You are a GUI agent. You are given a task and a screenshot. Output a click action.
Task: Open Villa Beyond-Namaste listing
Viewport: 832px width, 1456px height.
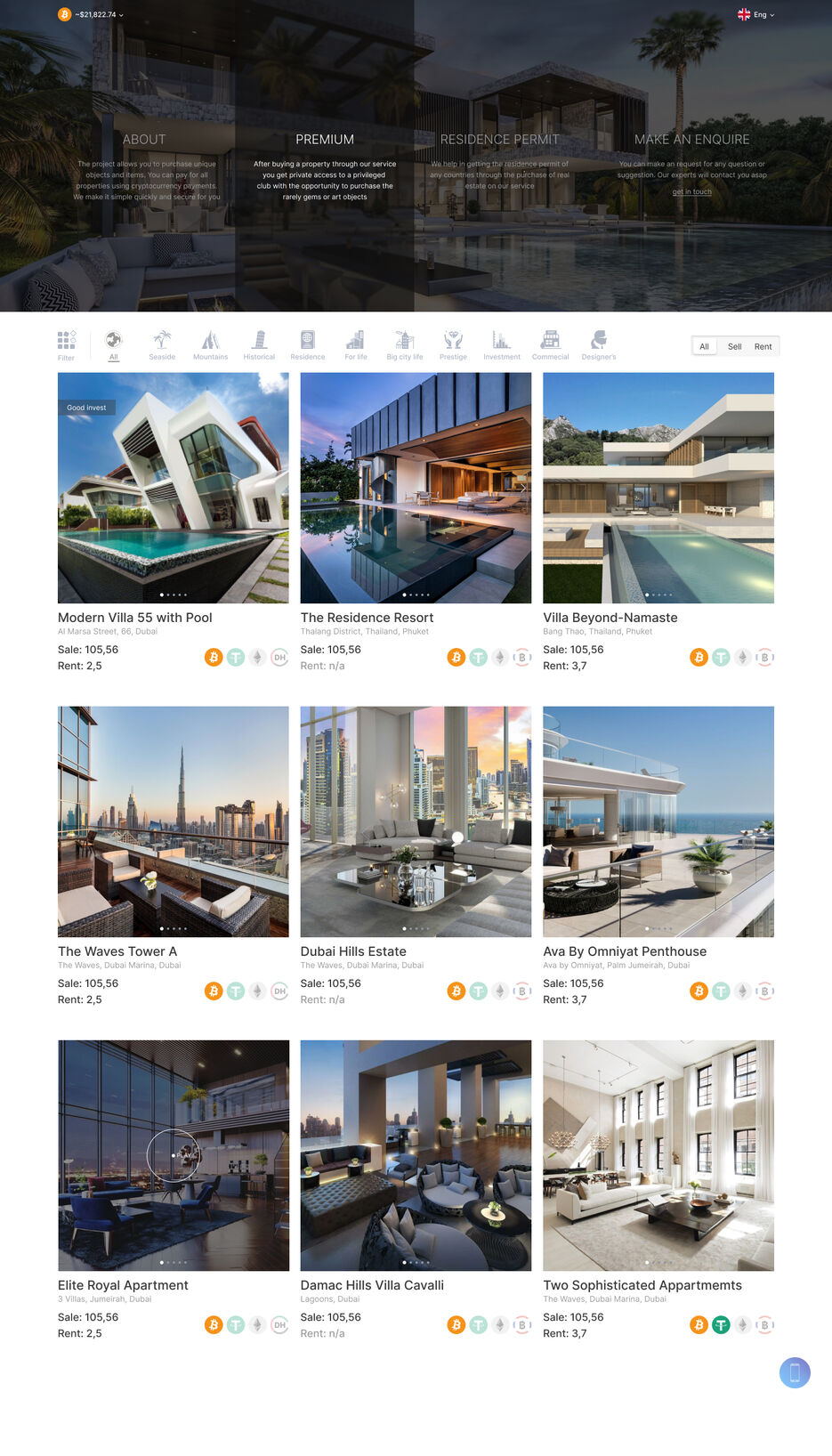[x=610, y=618]
